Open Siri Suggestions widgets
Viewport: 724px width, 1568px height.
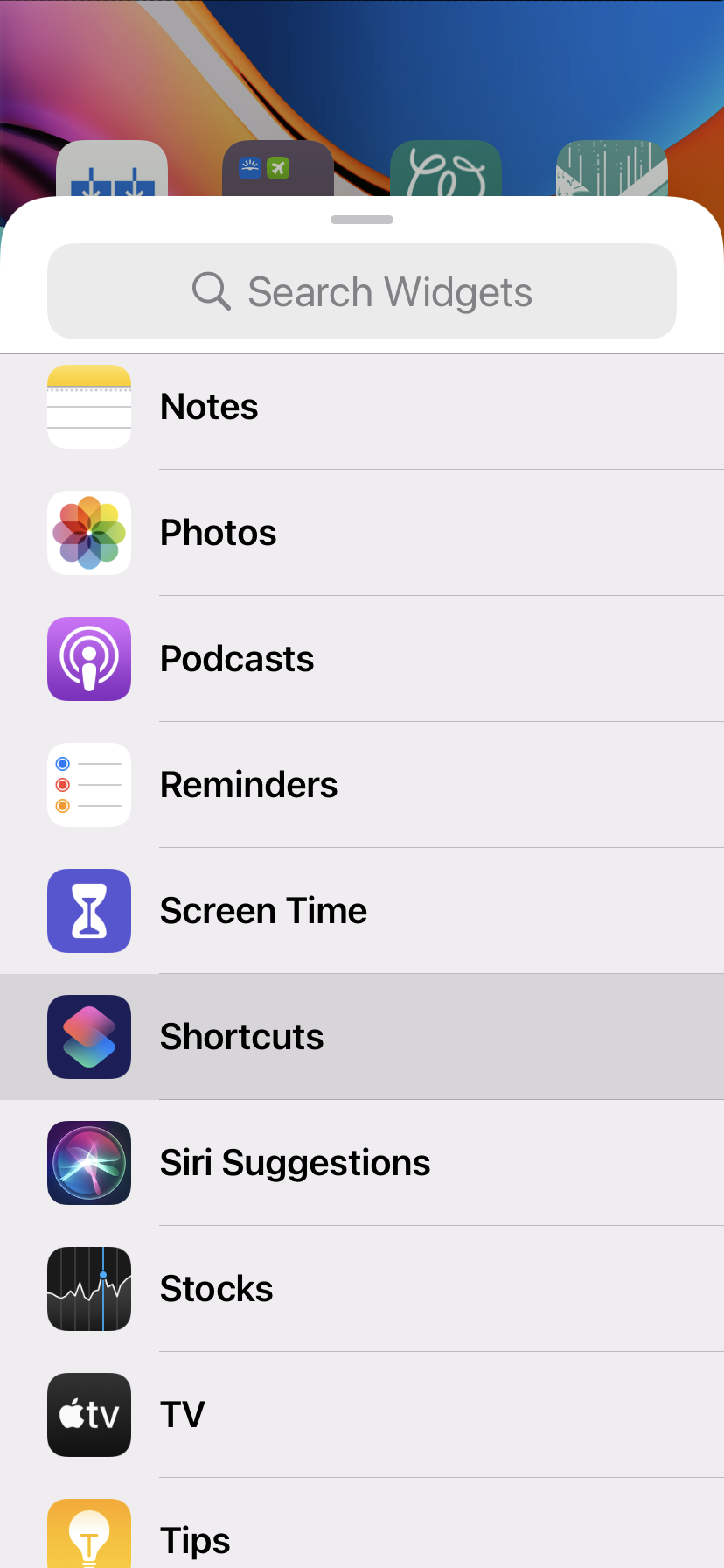point(362,1163)
